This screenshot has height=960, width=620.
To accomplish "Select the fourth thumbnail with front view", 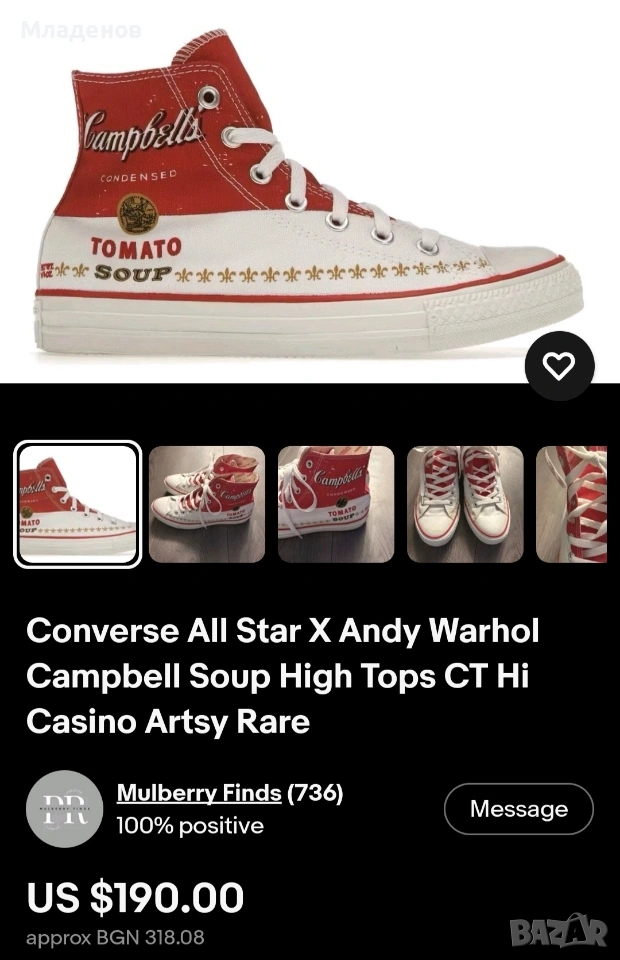I will click(x=465, y=504).
